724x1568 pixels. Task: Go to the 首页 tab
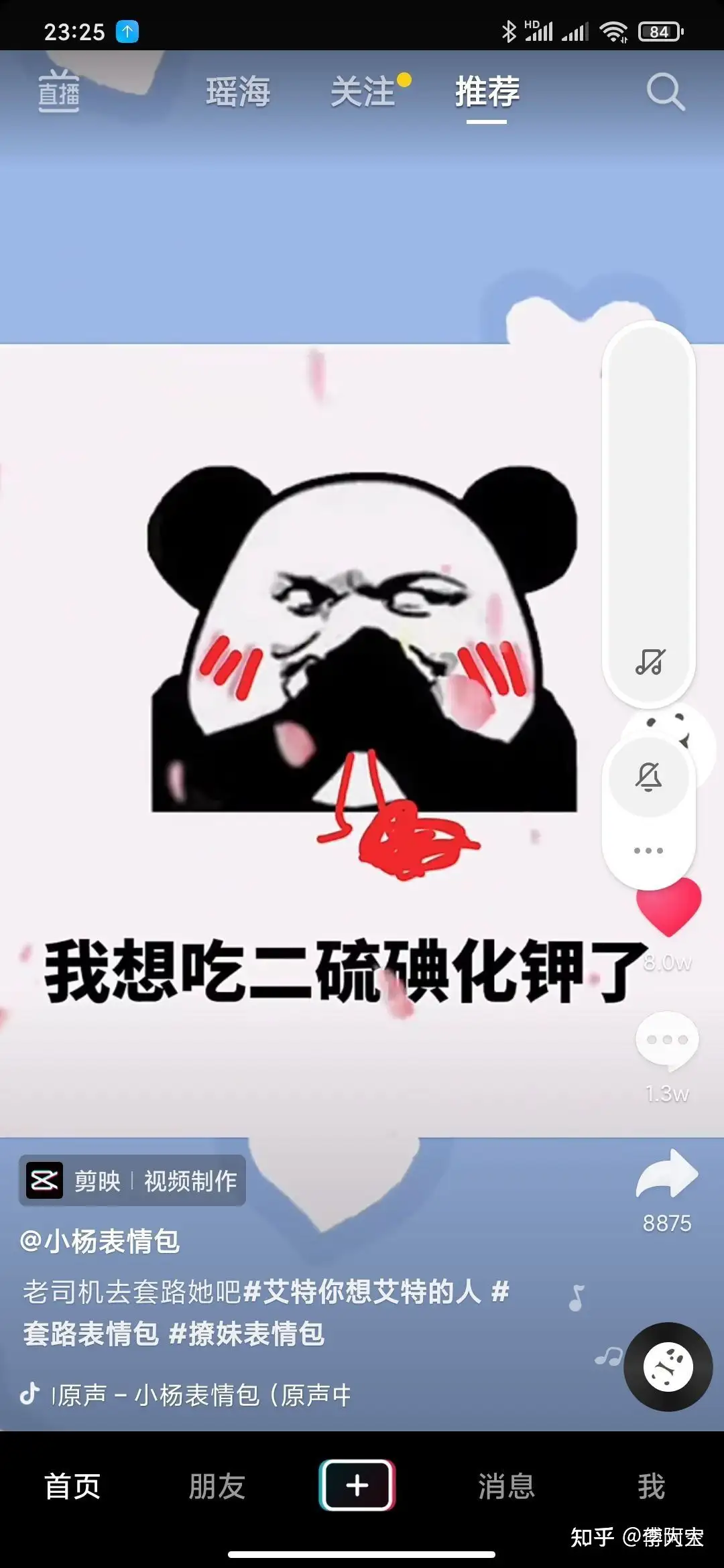pyautogui.click(x=72, y=1486)
